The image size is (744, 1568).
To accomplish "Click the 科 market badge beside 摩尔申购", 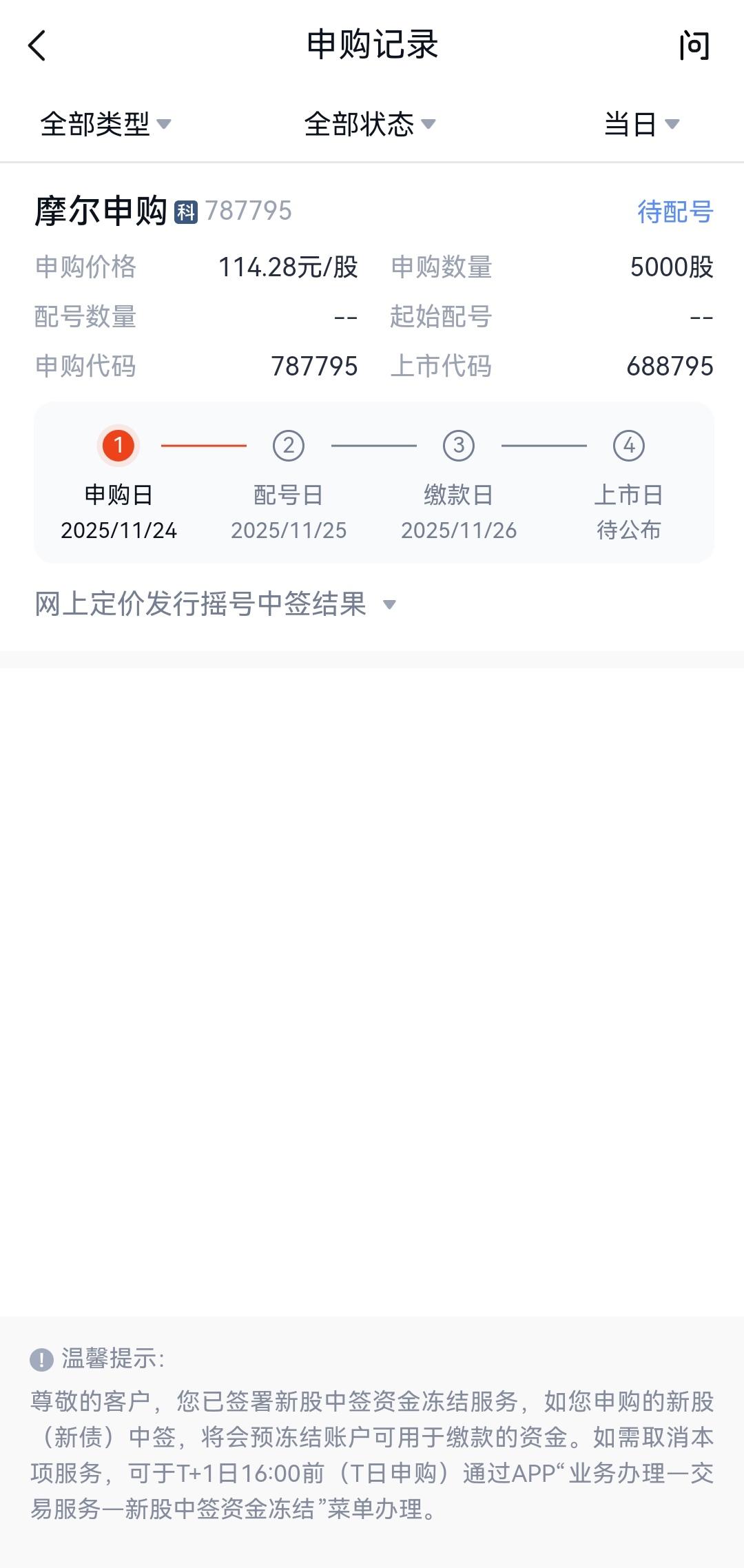I will [186, 212].
